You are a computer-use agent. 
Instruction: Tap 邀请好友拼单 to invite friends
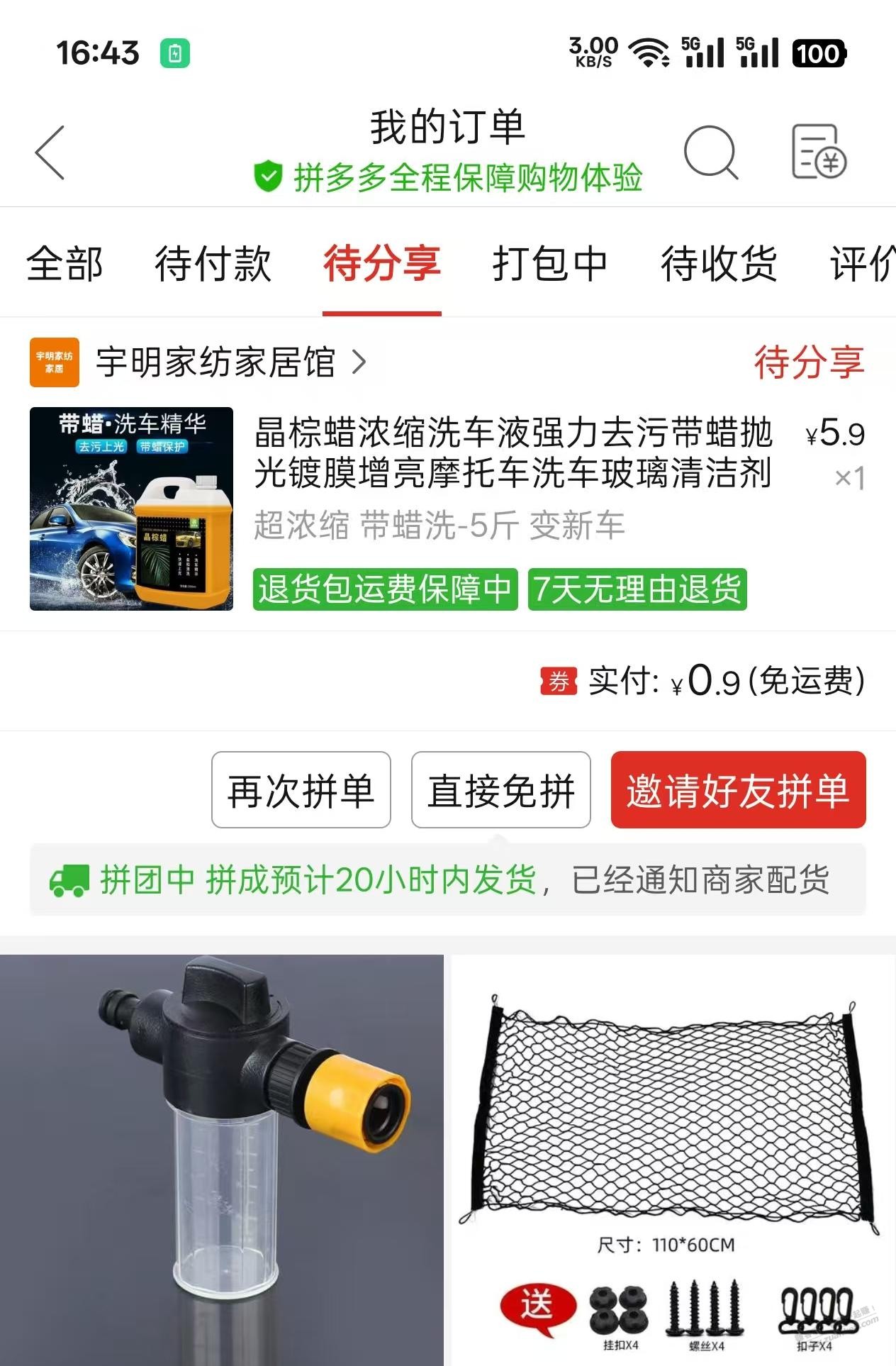[x=738, y=790]
